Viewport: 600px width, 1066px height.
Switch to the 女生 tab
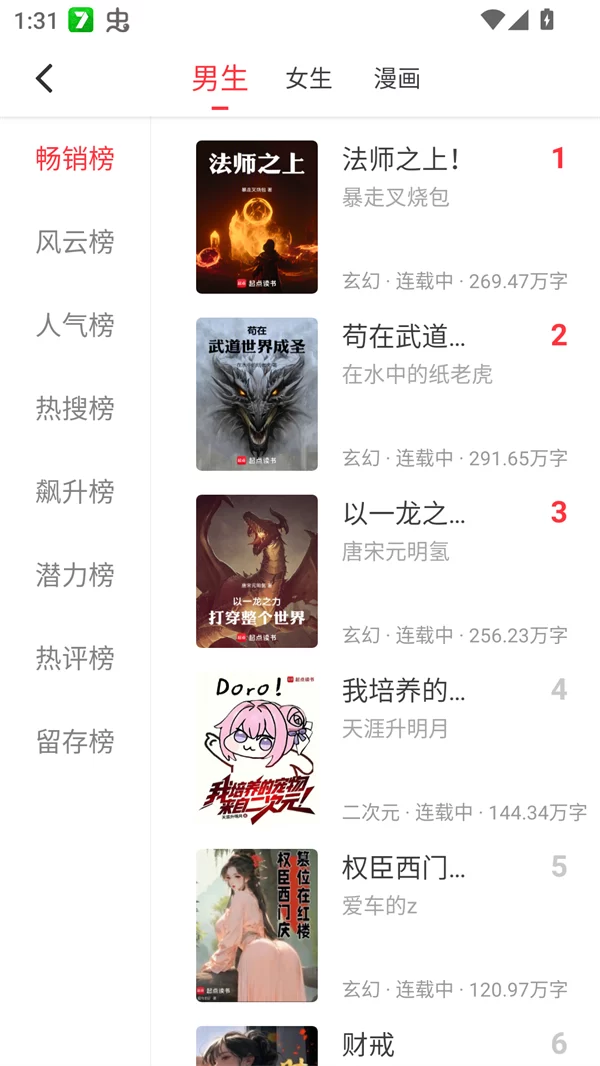tap(308, 78)
